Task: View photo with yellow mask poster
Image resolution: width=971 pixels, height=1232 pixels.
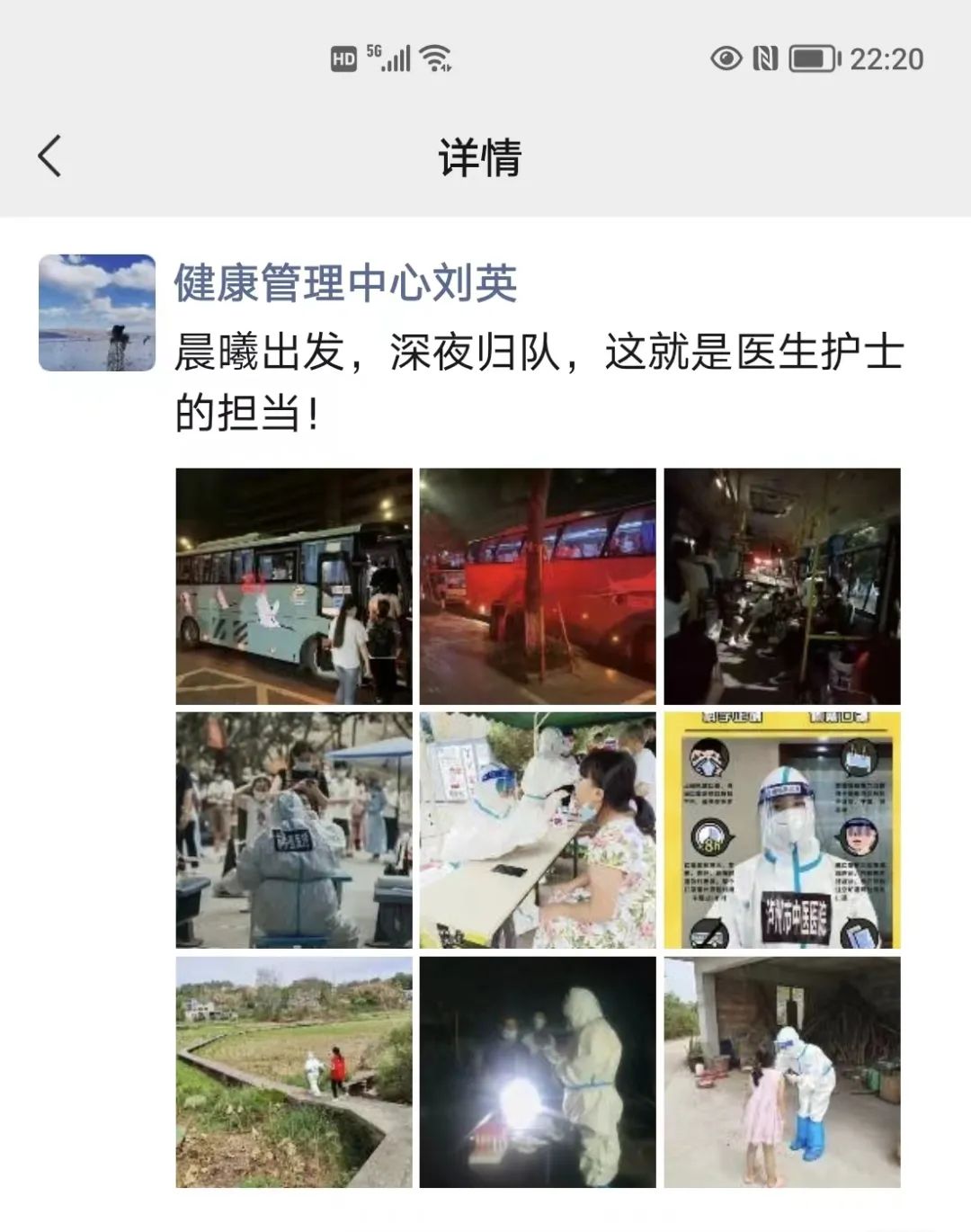Action: (781, 830)
